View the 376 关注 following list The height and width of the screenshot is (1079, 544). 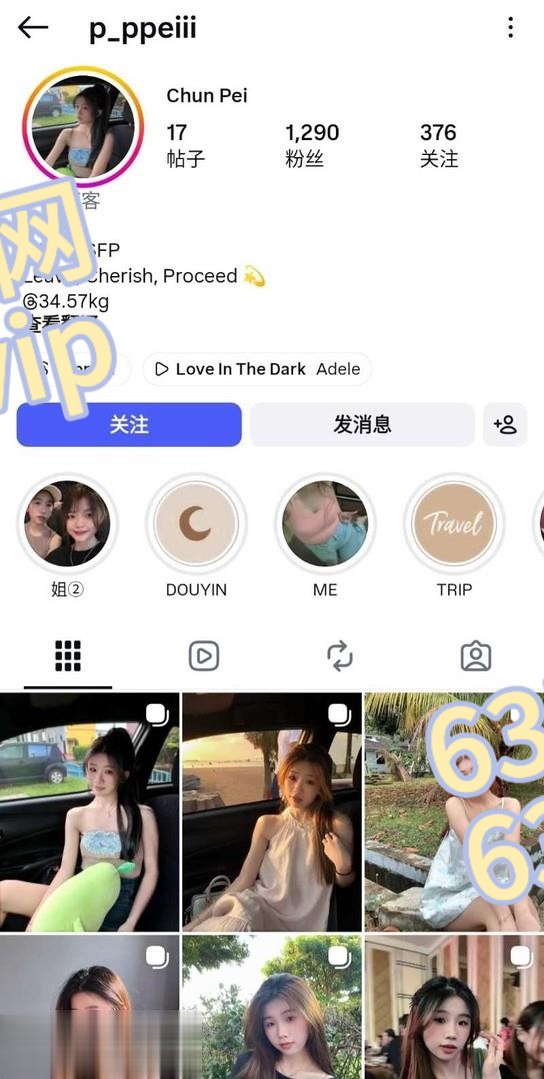pyautogui.click(x=439, y=145)
